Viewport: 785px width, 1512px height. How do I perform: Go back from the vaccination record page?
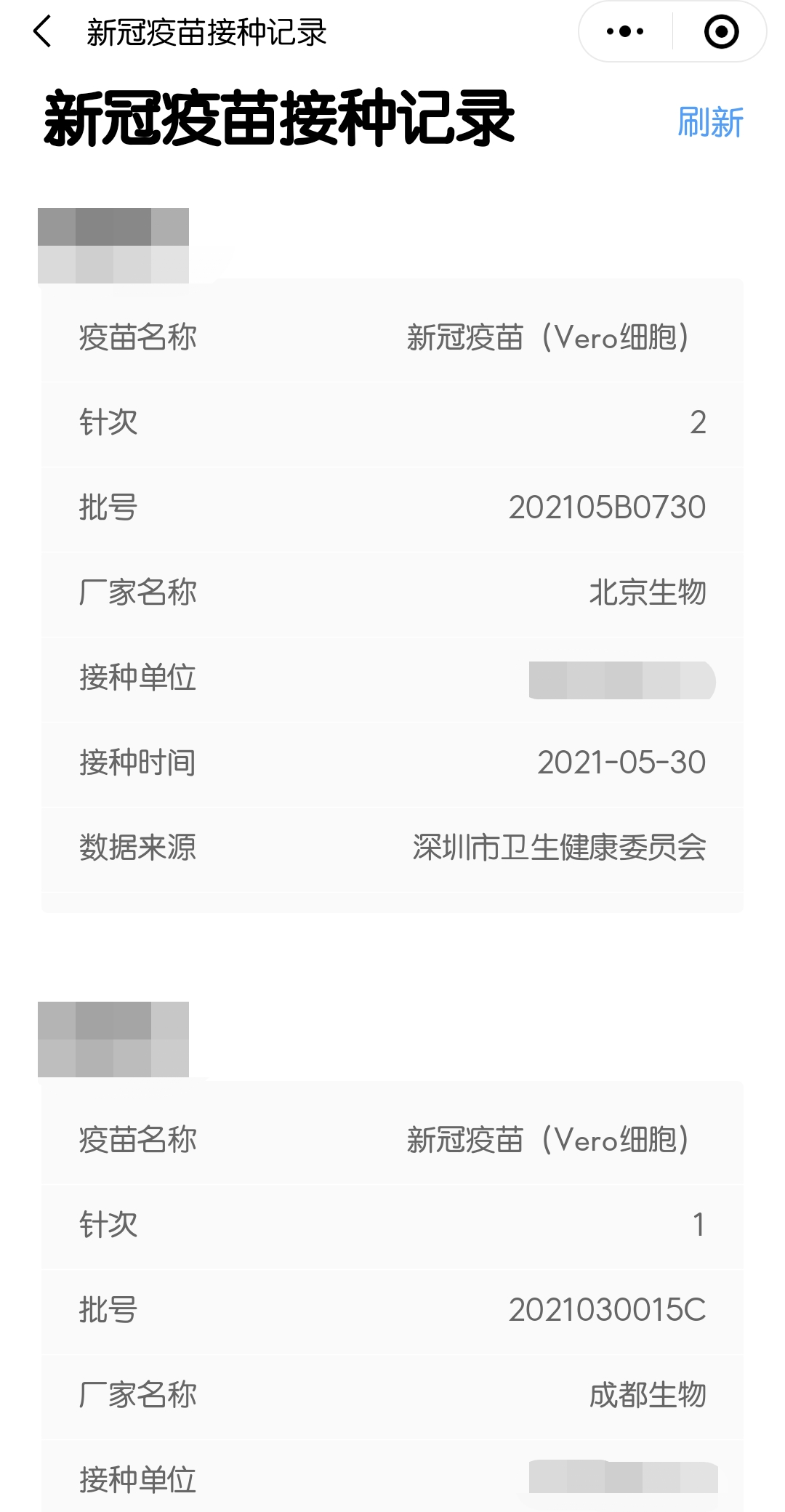coord(43,32)
